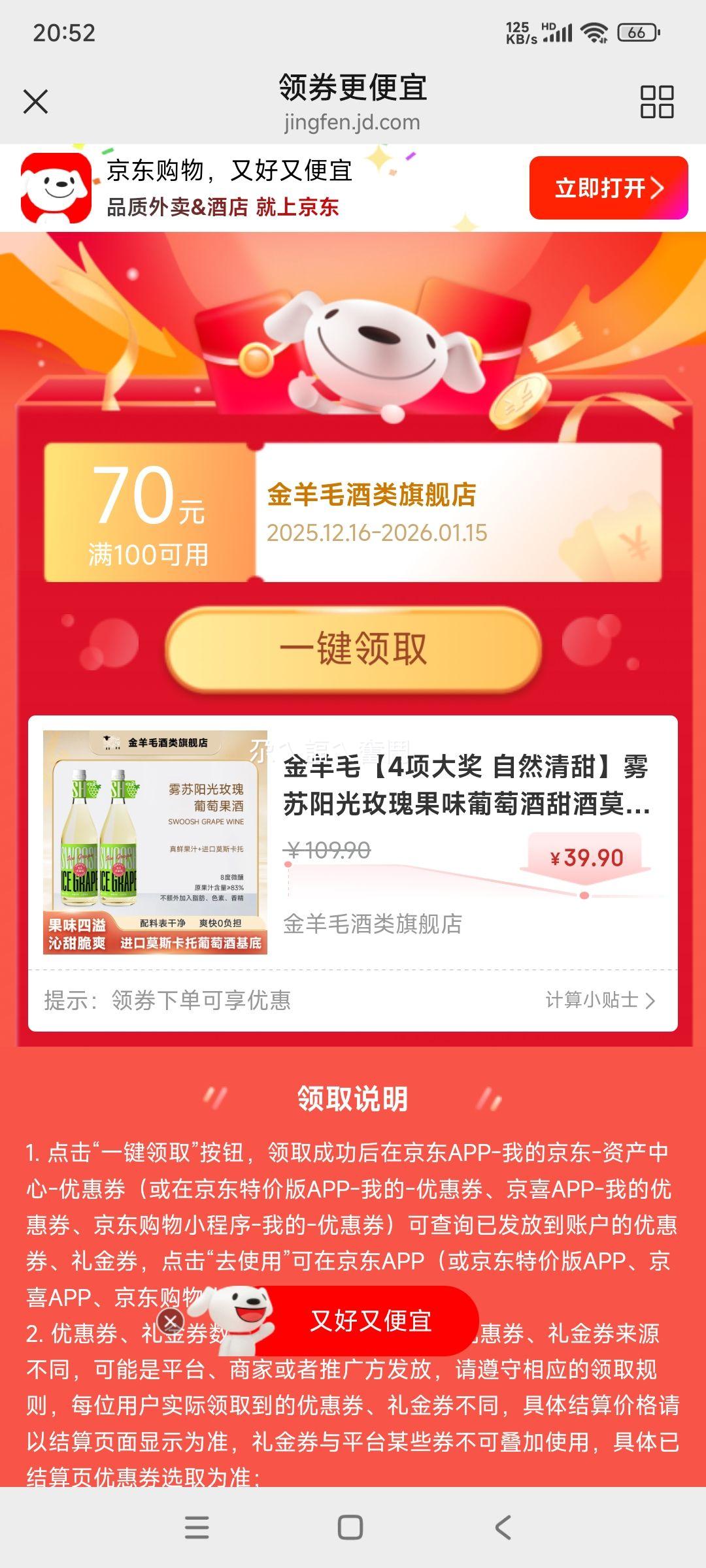This screenshot has height=1568, width=706.
Task: Click the jingfen.jd.com URL text
Action: [x=353, y=122]
